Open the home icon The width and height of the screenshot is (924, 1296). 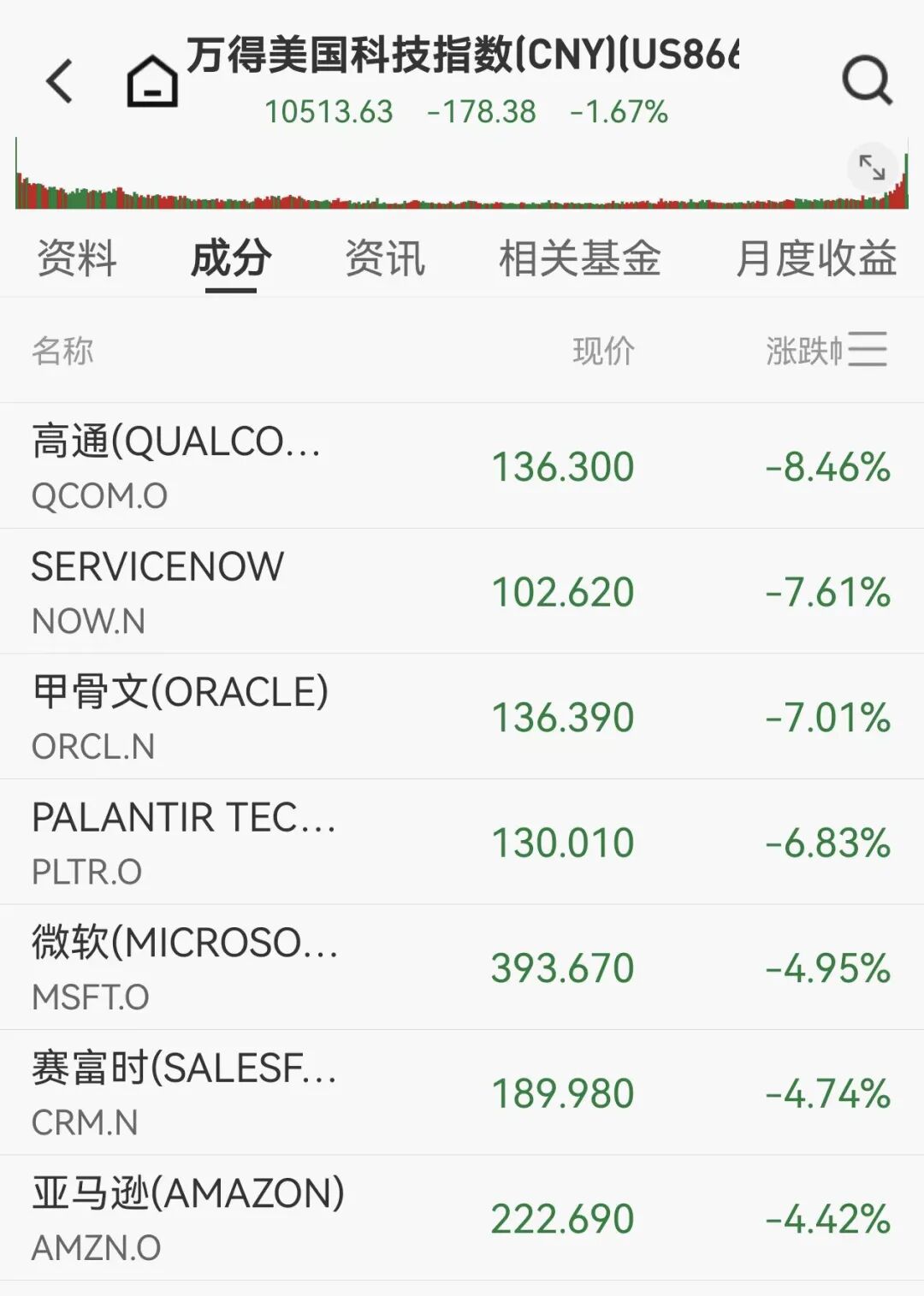(152, 81)
